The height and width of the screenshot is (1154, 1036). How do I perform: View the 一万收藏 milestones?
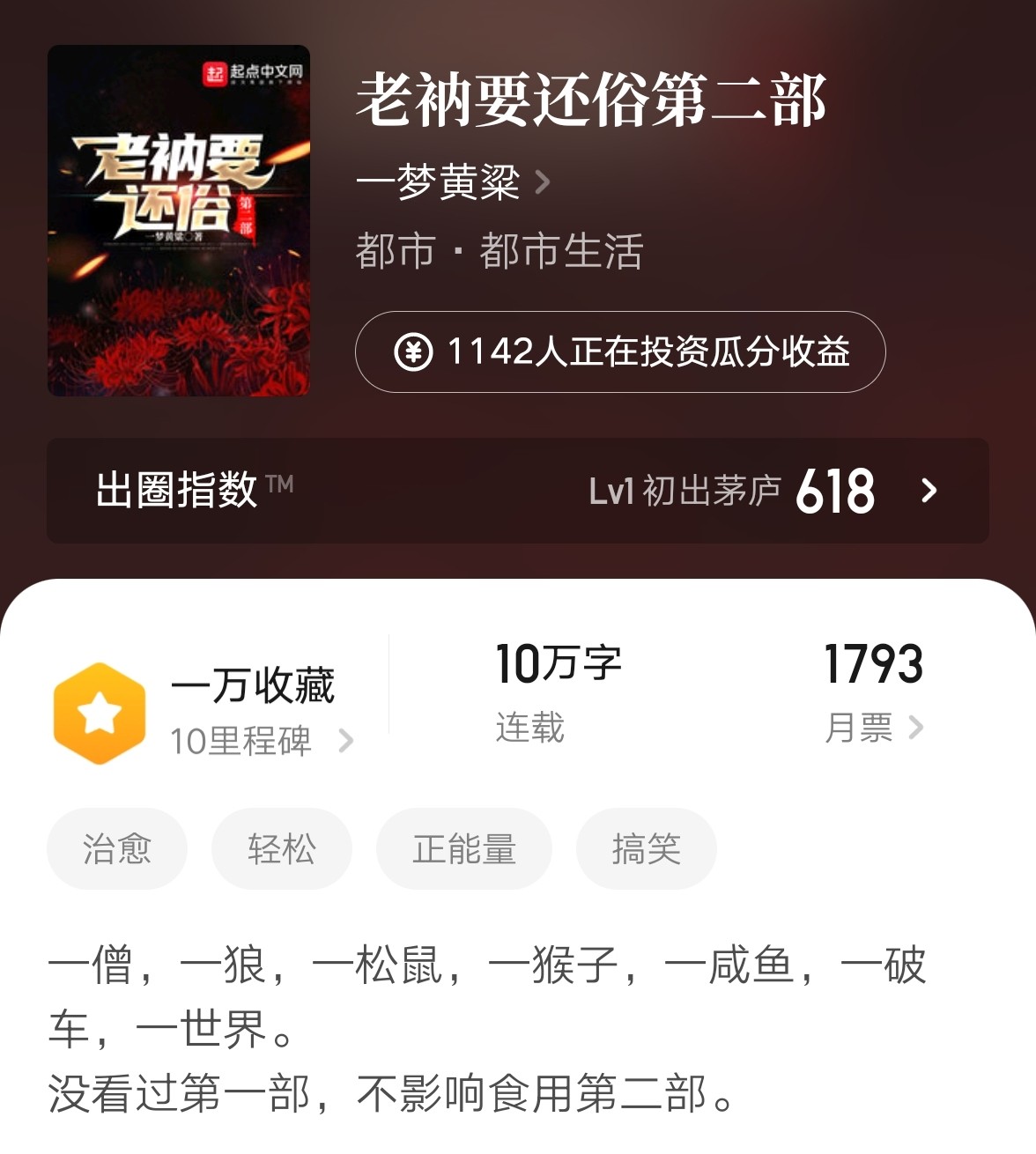tap(204, 713)
